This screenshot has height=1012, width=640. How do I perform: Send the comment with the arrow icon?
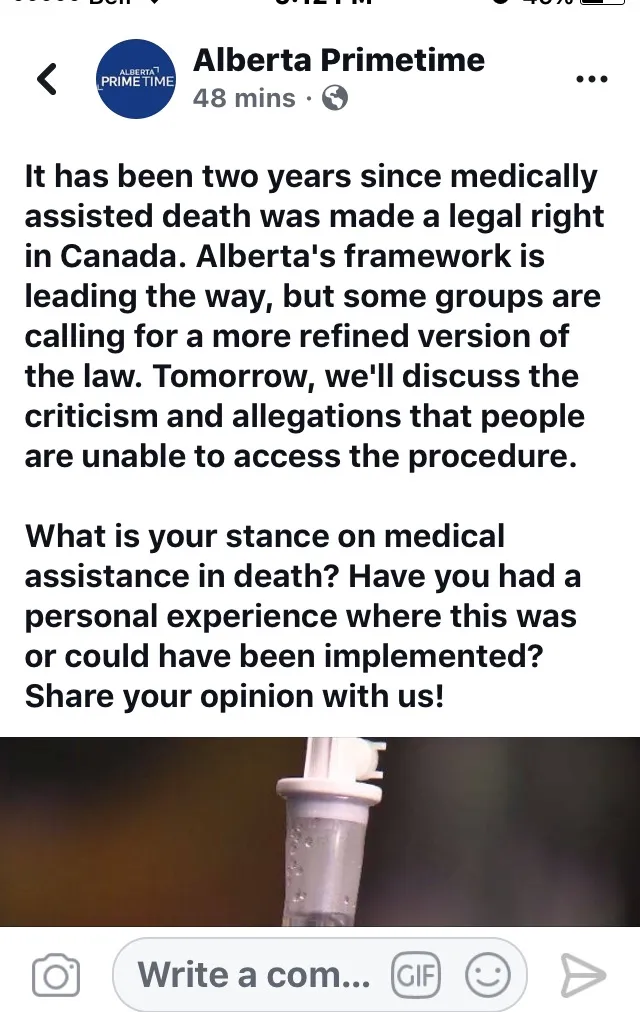(582, 974)
